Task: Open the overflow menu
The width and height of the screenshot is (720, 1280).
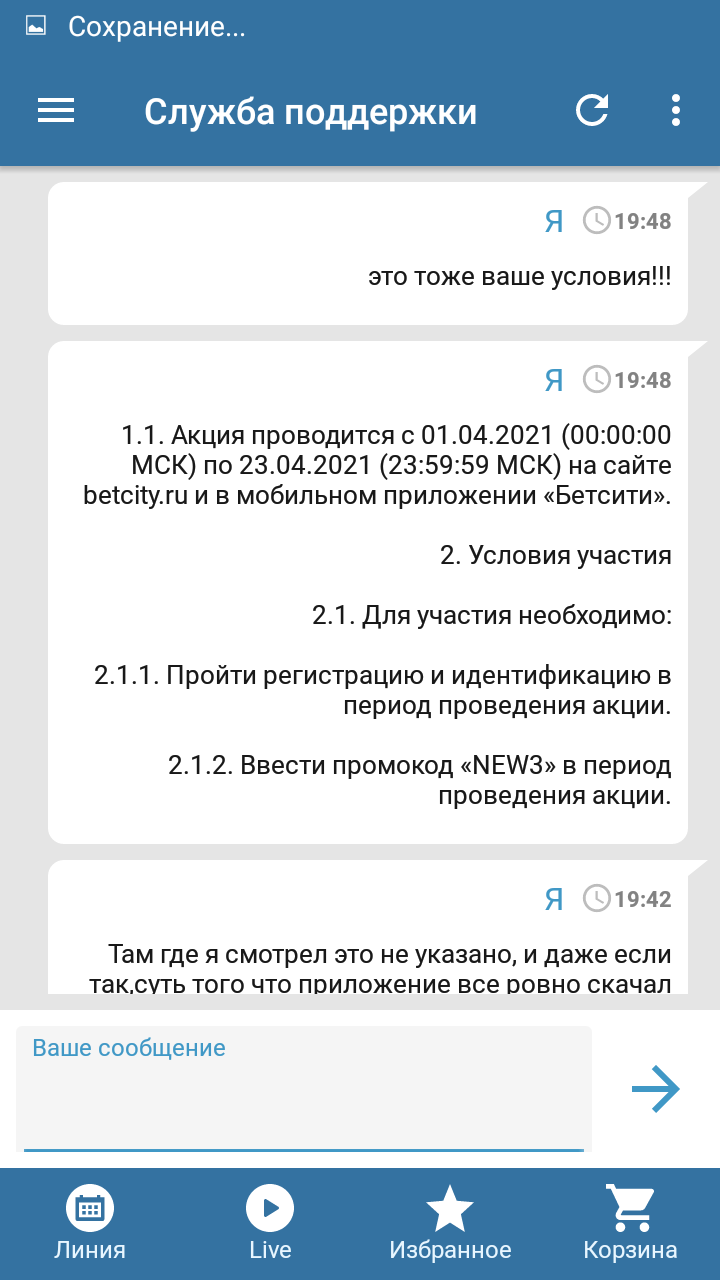Action: (677, 111)
